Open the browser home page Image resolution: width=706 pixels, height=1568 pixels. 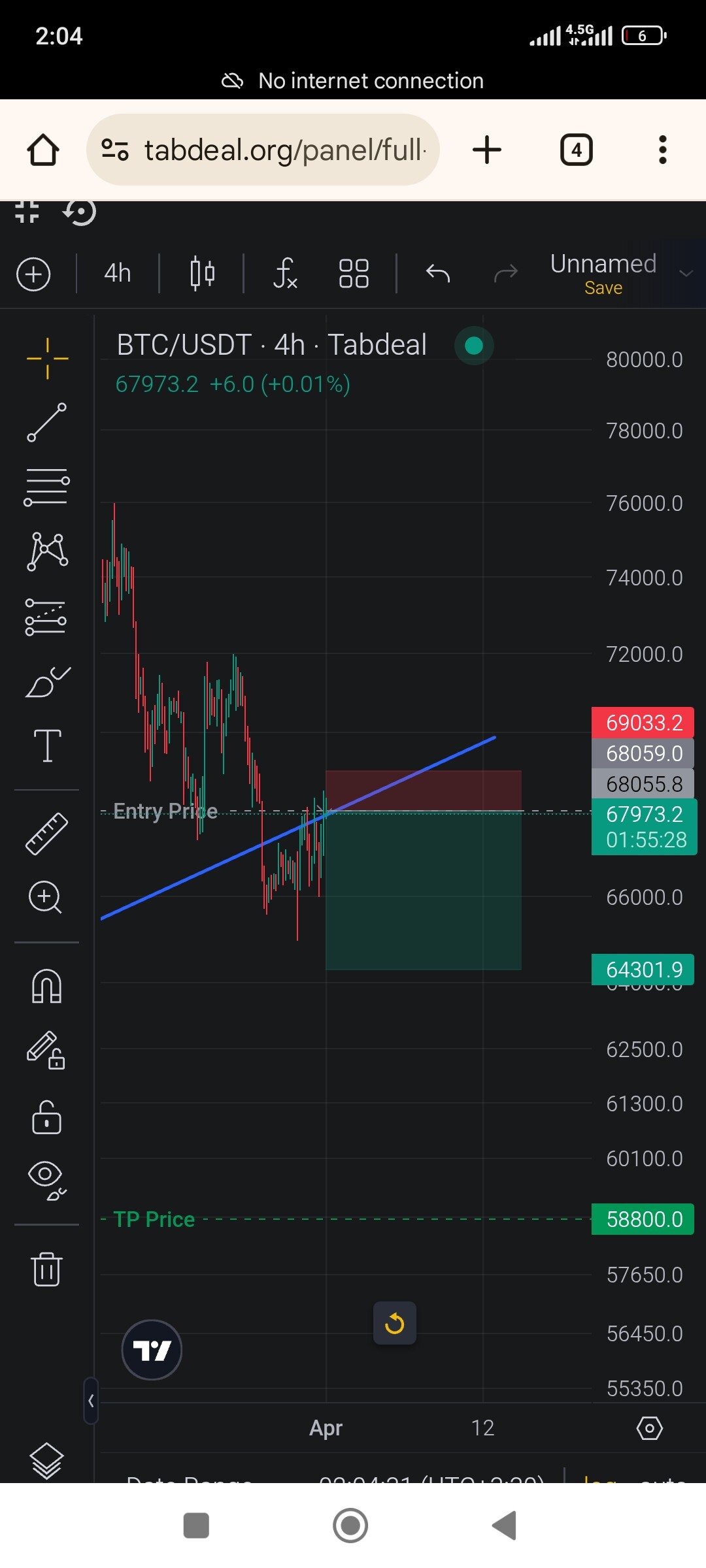click(43, 150)
